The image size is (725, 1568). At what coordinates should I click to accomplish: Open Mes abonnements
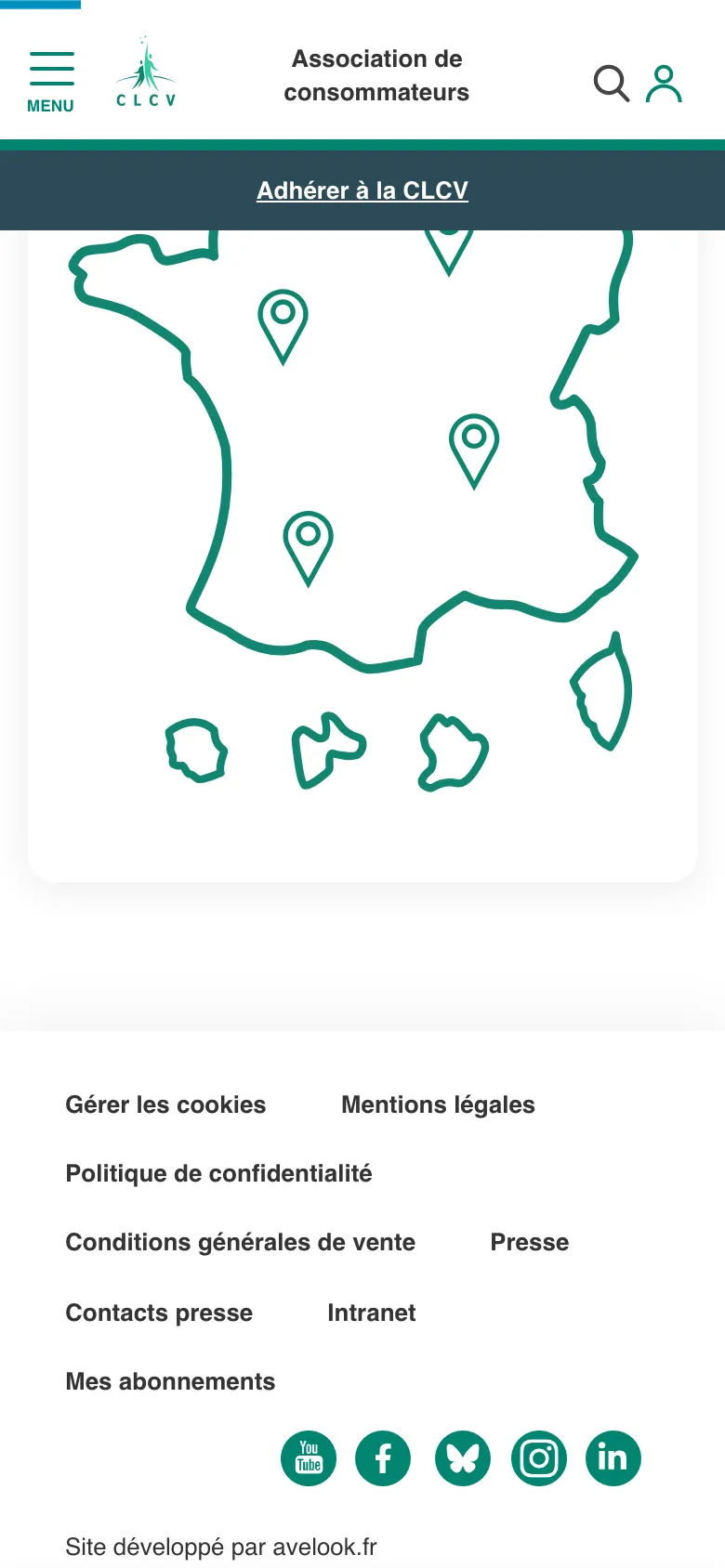coord(170,1381)
